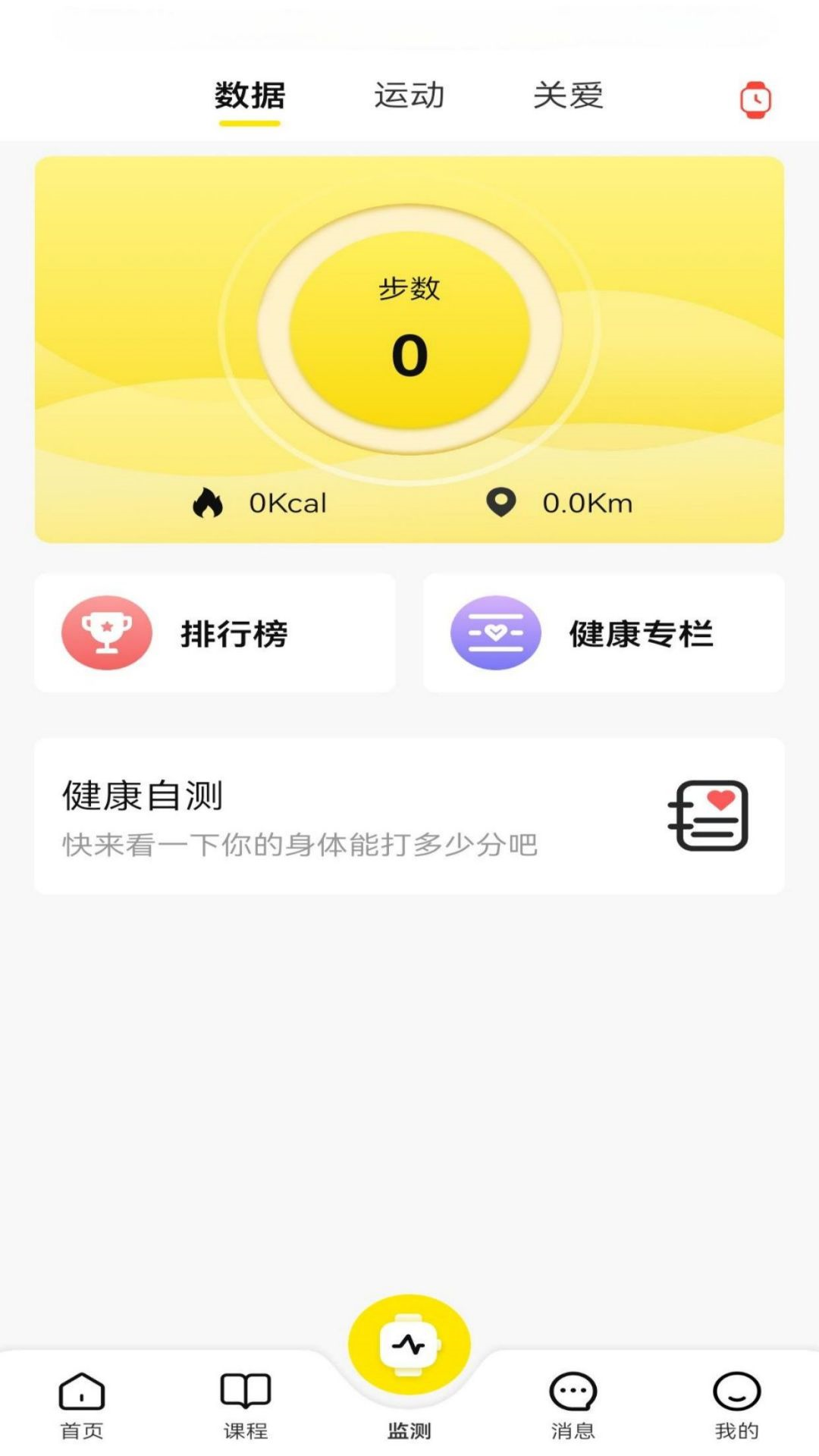Open the 消息 messages tab
The height and width of the screenshot is (1456, 819).
pos(573,1404)
